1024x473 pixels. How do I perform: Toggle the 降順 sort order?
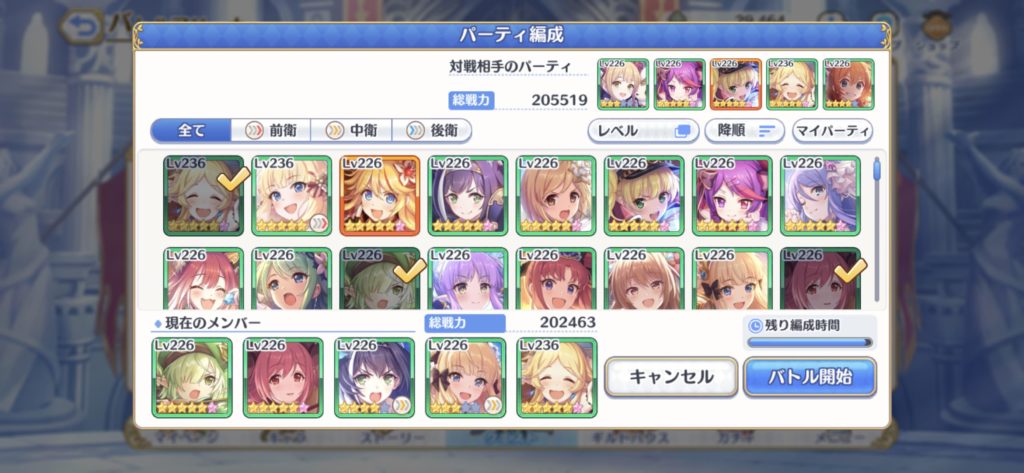tap(744, 131)
